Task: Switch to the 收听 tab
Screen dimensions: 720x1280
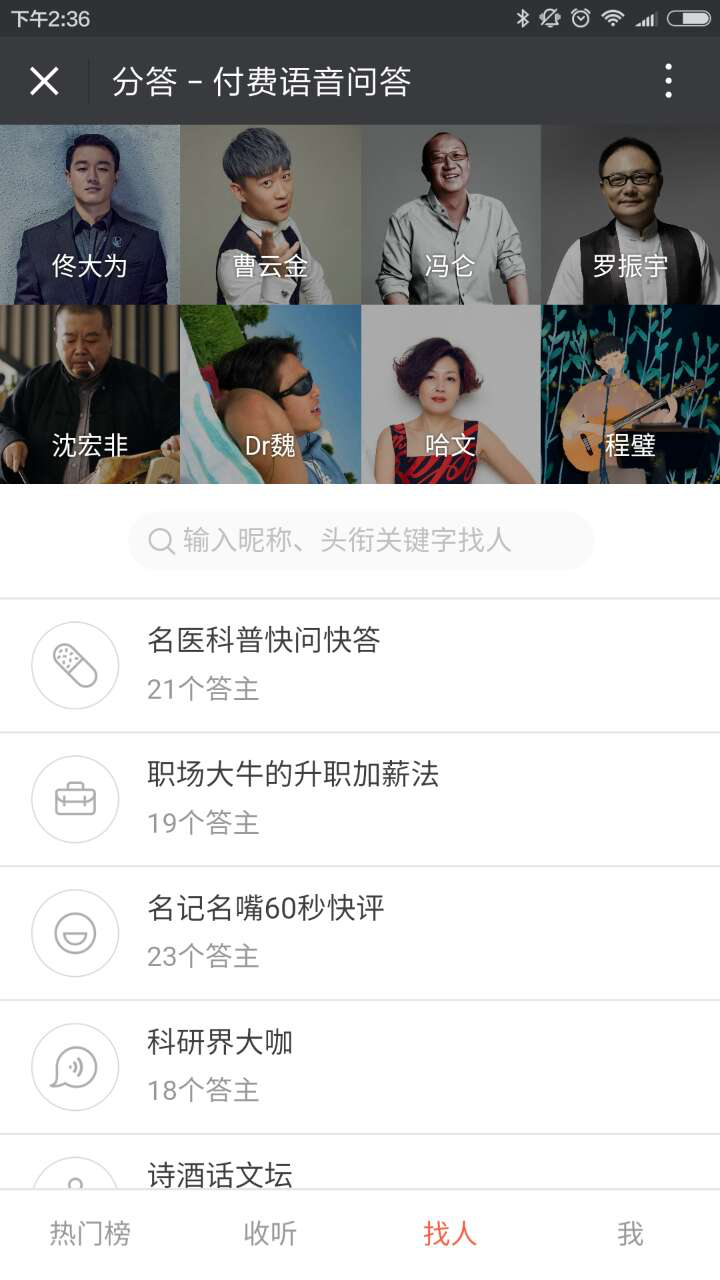Action: [270, 1234]
